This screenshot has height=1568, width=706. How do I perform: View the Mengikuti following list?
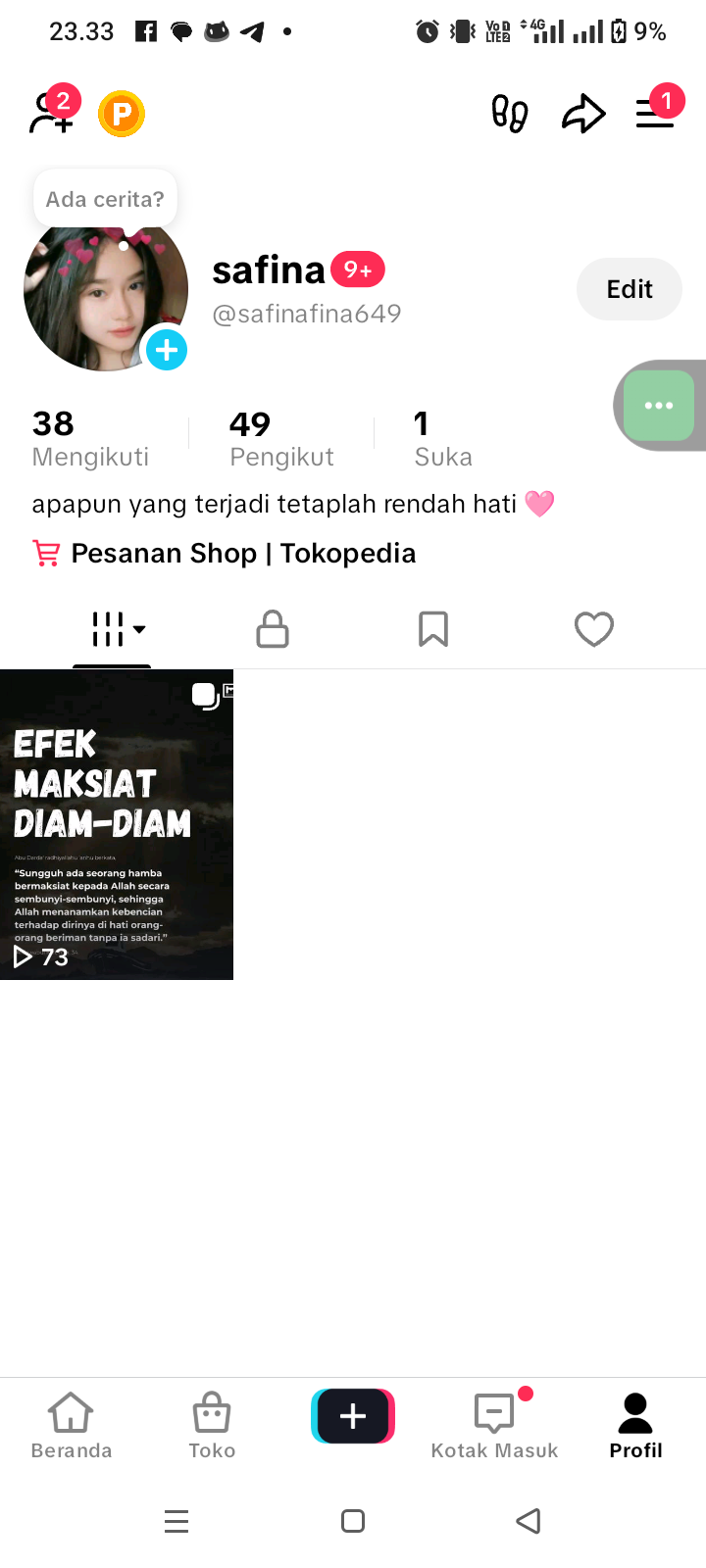click(90, 438)
